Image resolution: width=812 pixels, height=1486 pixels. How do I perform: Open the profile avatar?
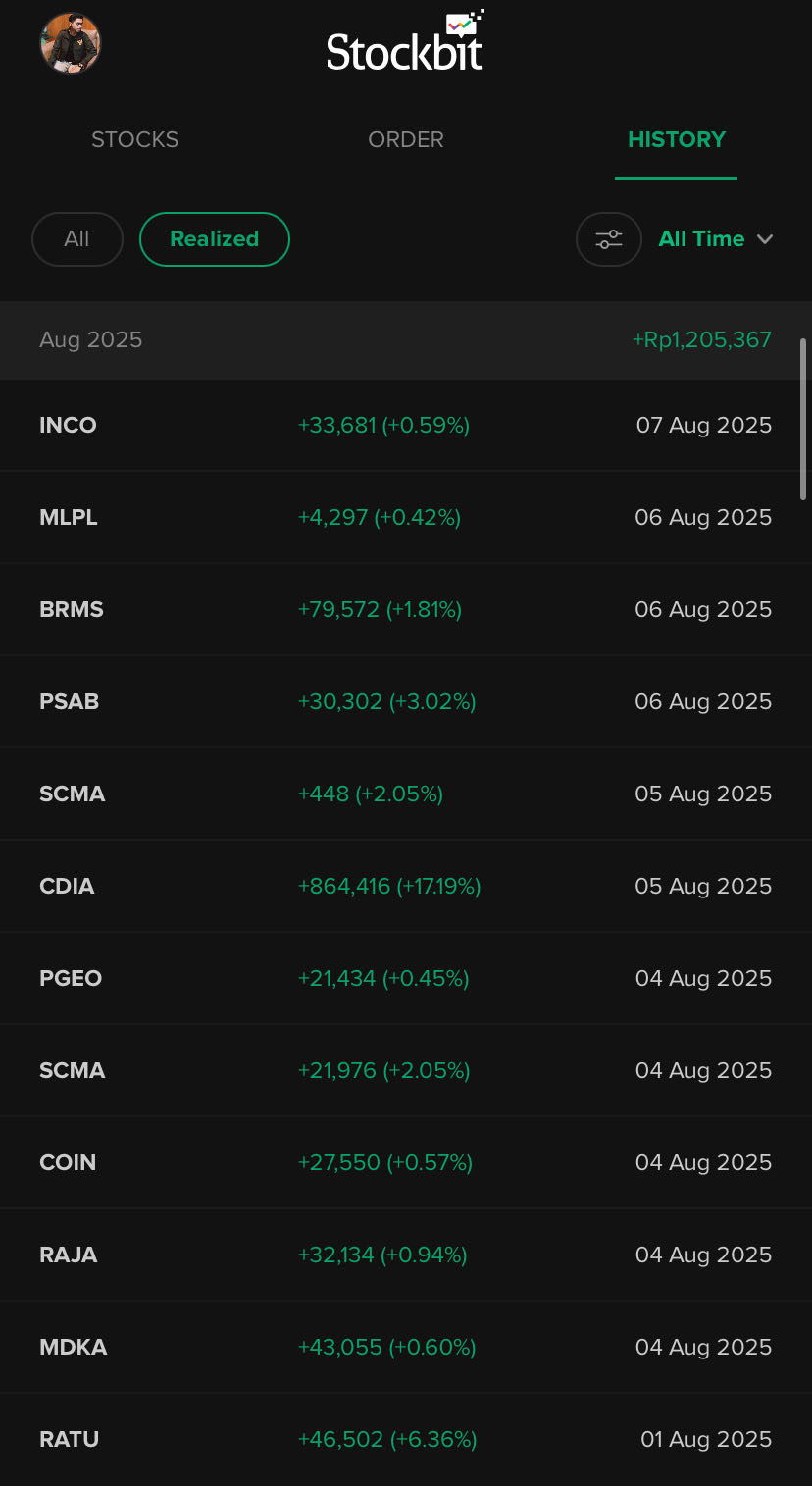[71, 44]
